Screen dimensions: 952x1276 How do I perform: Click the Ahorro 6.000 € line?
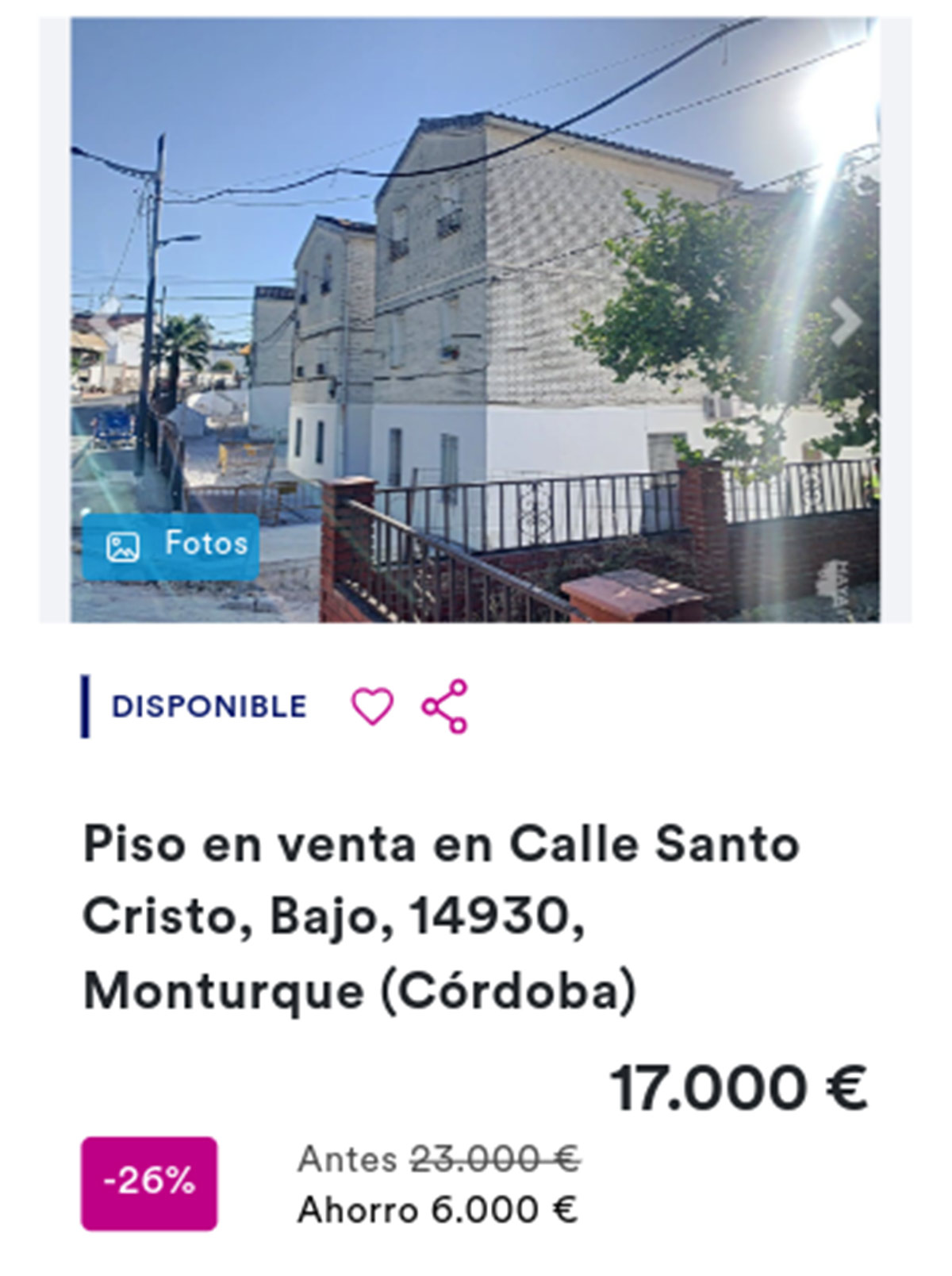[x=439, y=1209]
